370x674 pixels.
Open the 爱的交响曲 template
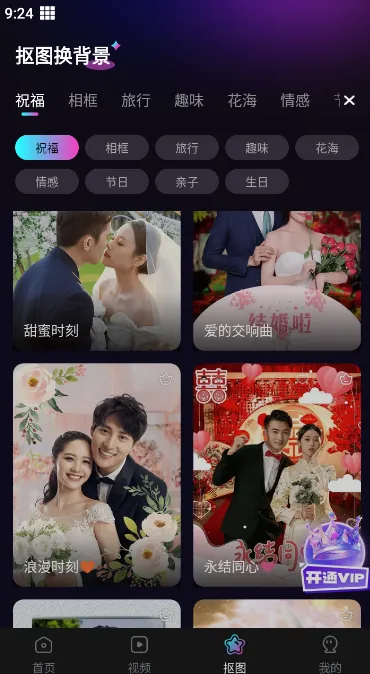tap(277, 281)
